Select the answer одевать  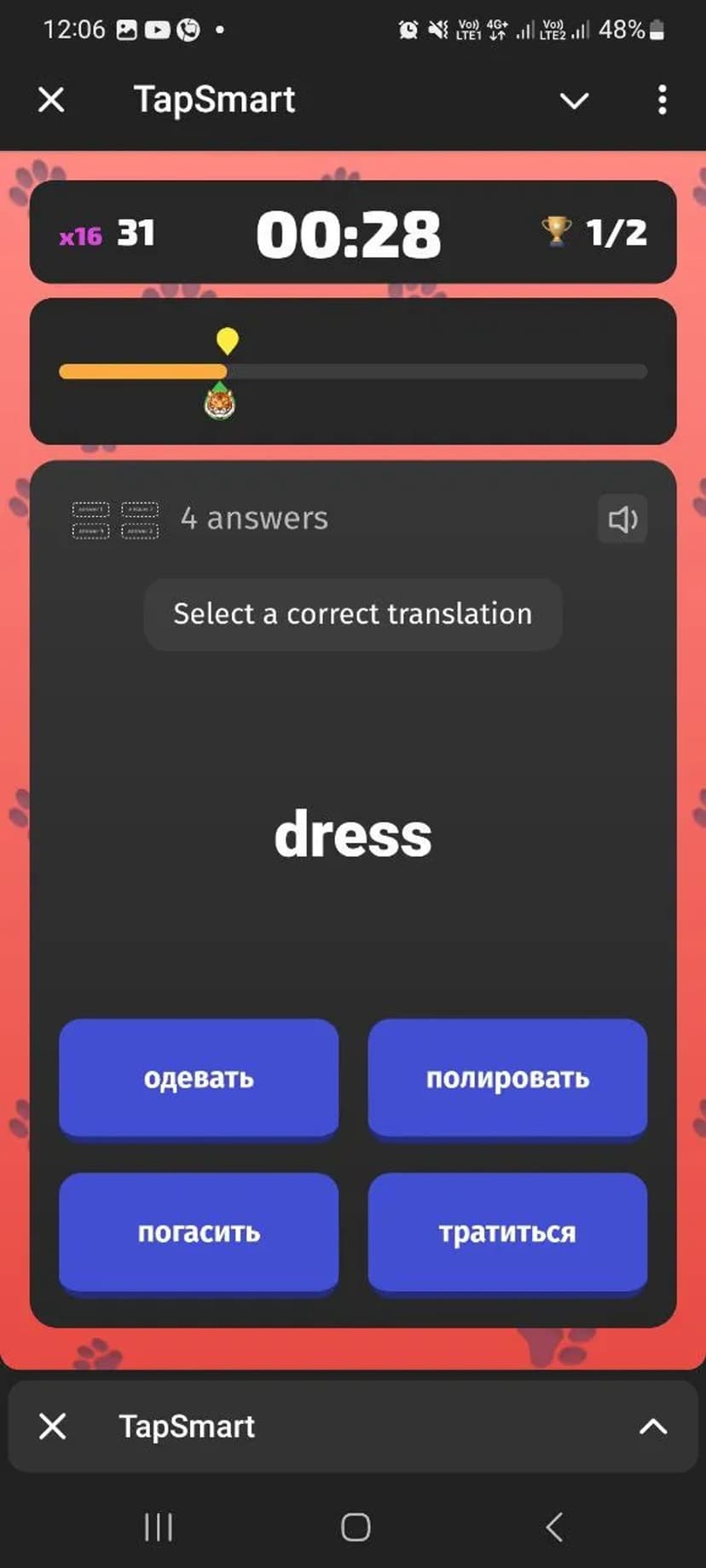point(199,1078)
